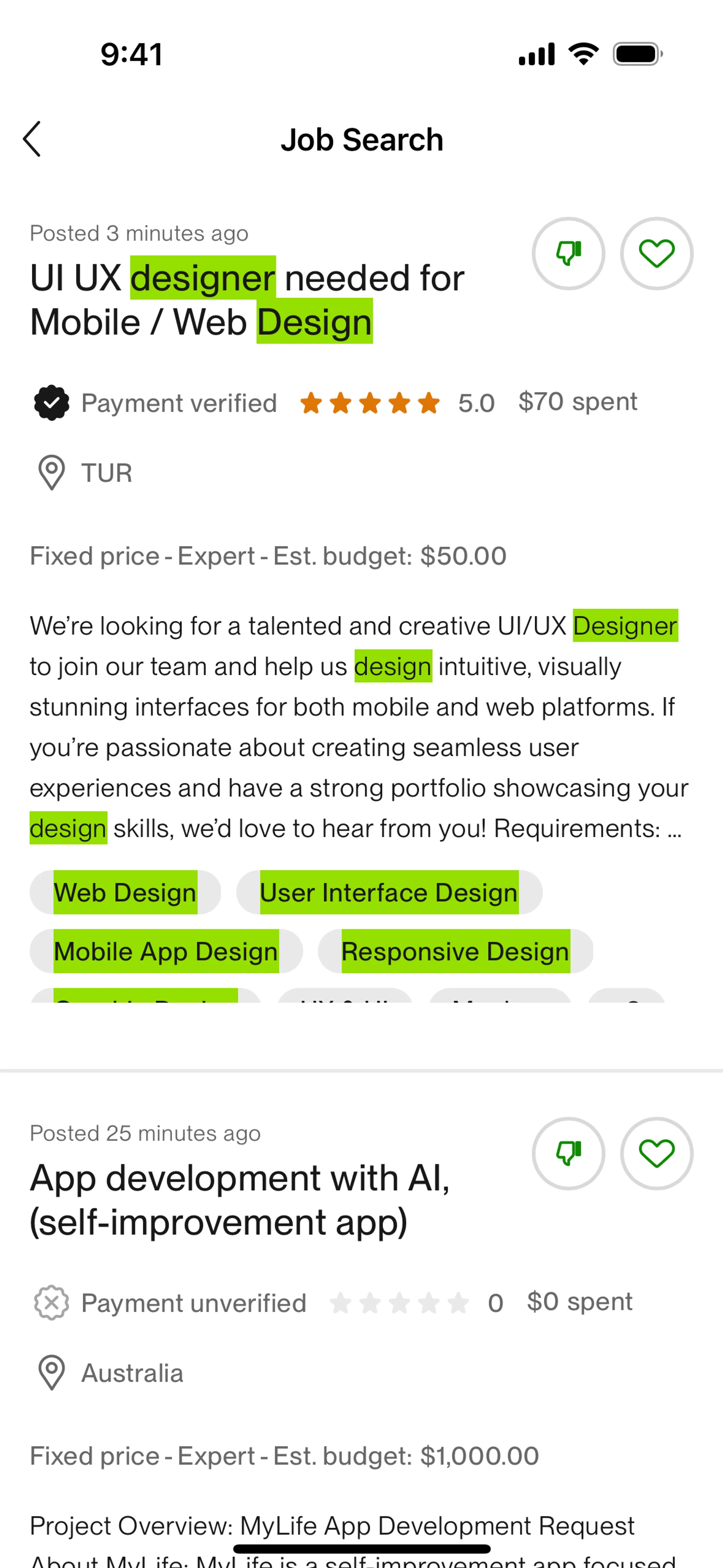Image resolution: width=723 pixels, height=1568 pixels.
Task: Open the App development with AI posting
Action: click(240, 1200)
